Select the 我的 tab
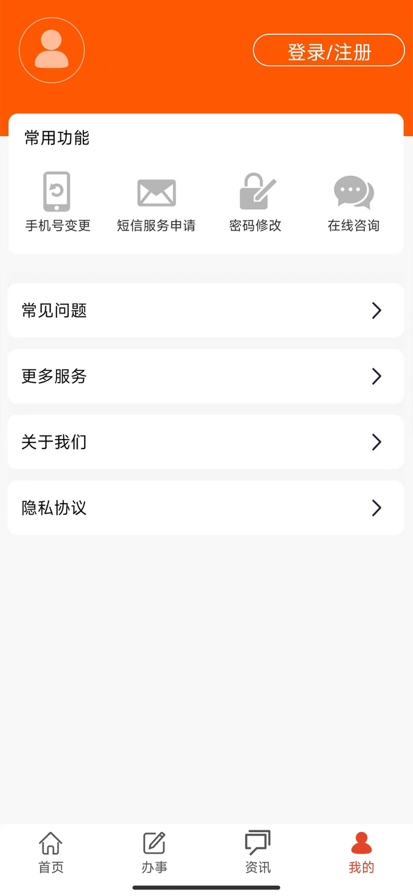The width and height of the screenshot is (413, 896). pos(361,853)
